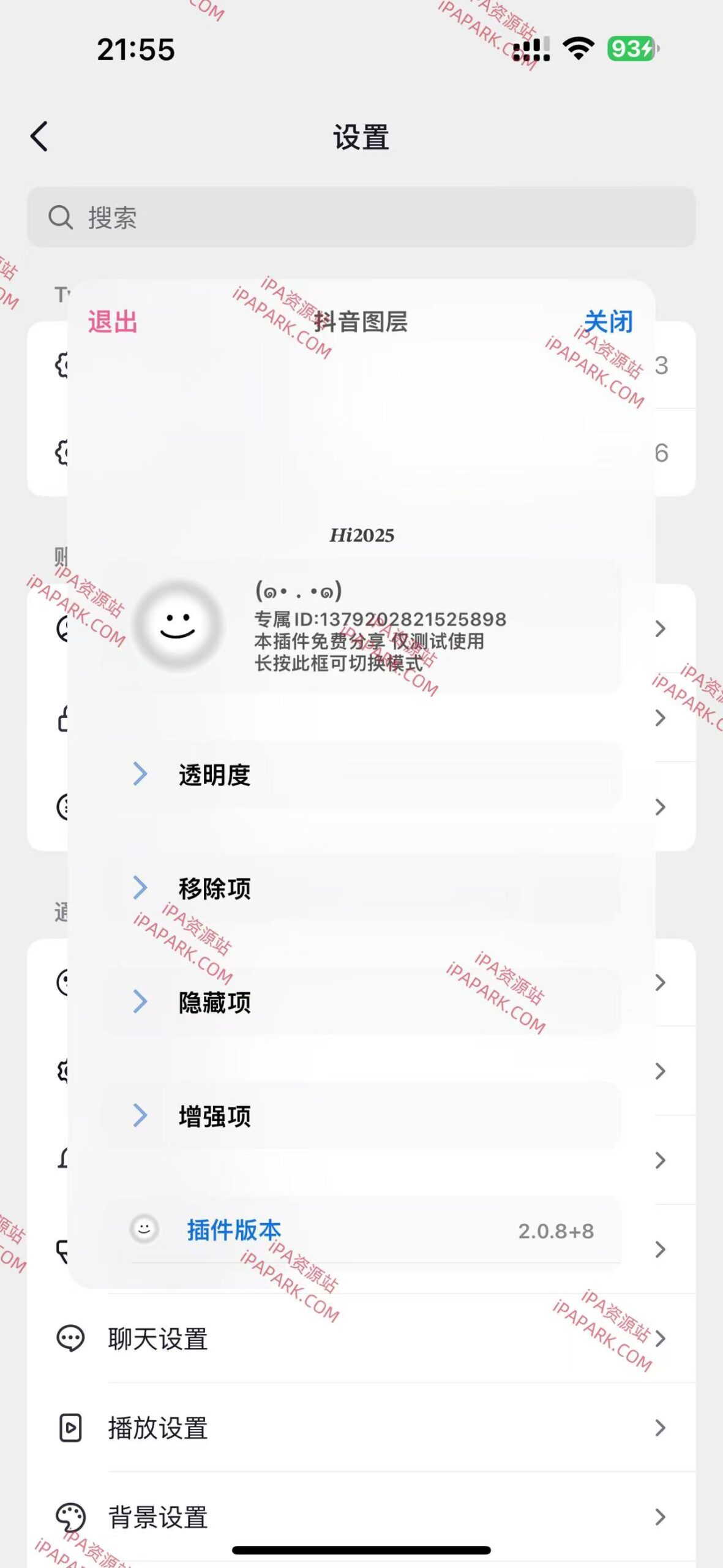Expand the 移除项 section
The image size is (723, 1568).
point(214,888)
